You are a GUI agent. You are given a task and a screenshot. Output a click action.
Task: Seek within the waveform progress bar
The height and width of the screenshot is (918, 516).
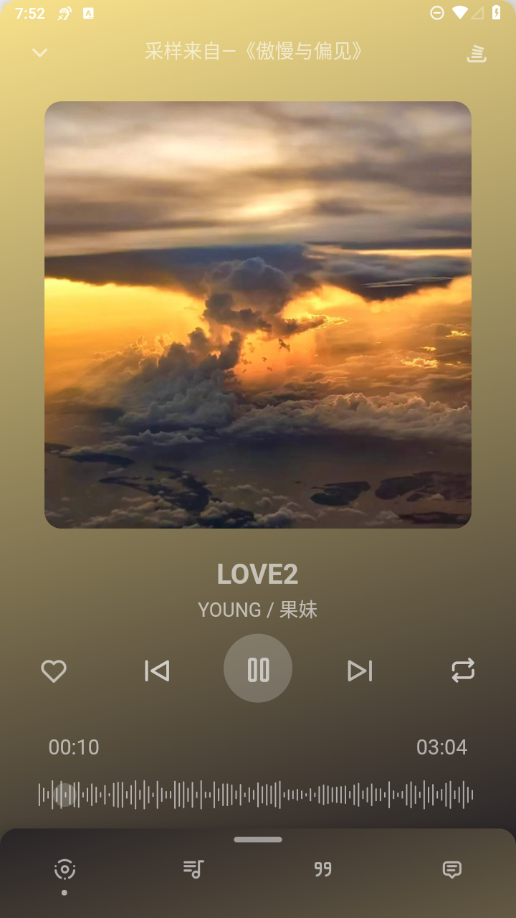(x=256, y=794)
